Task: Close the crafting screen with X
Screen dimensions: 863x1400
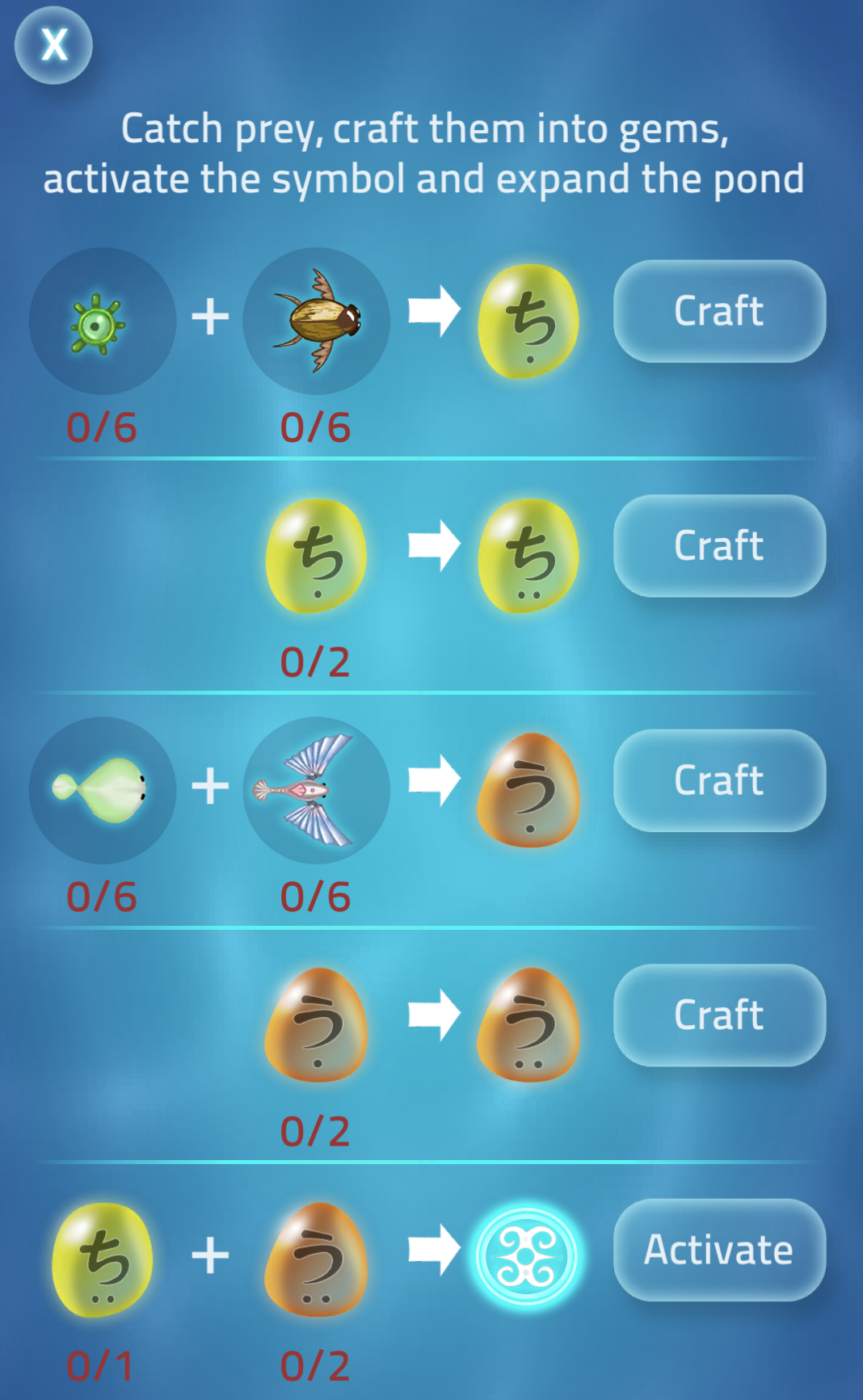Action: (x=53, y=44)
